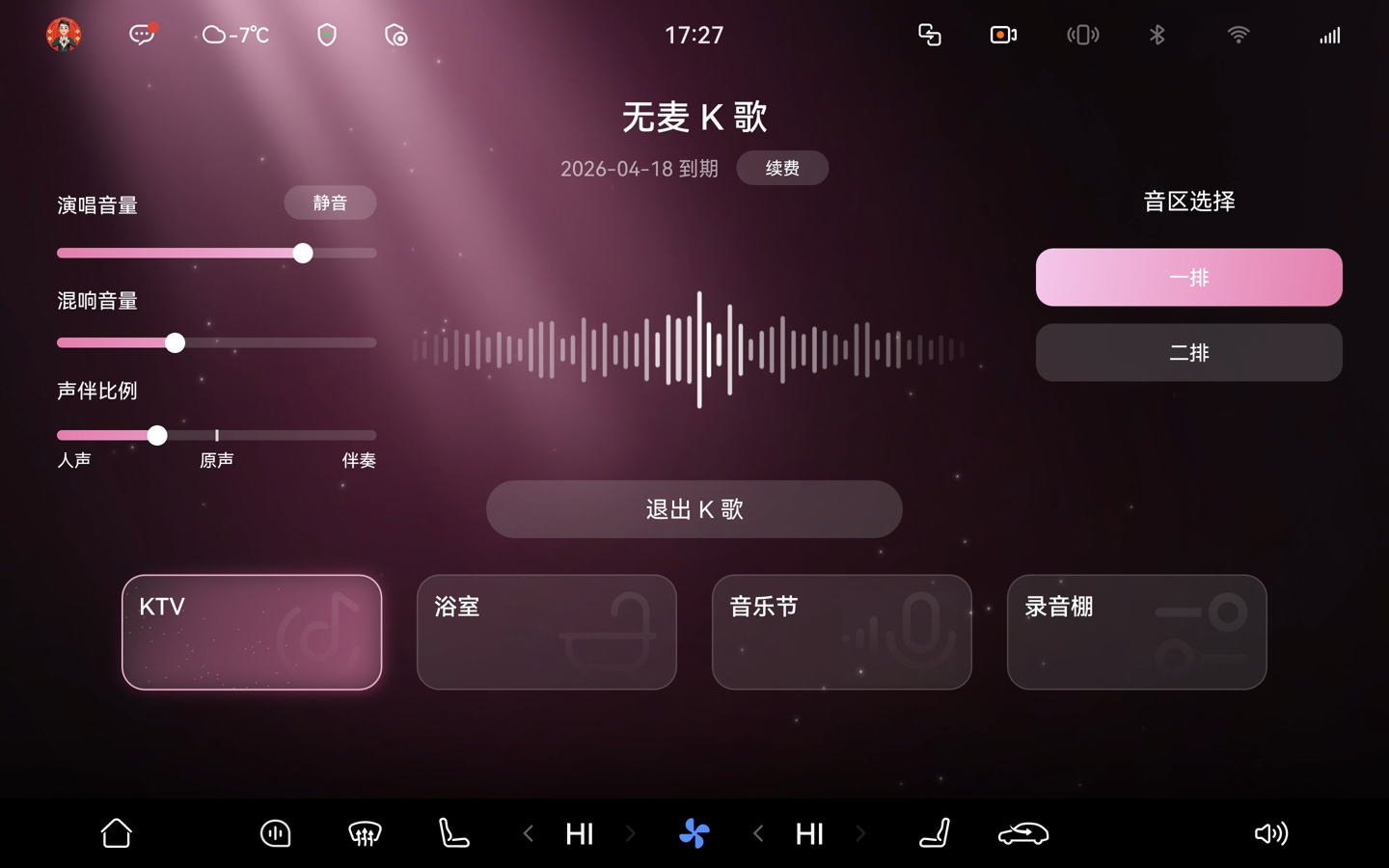Tap 续费 to renew the subscription
The image size is (1389, 868).
(781, 168)
